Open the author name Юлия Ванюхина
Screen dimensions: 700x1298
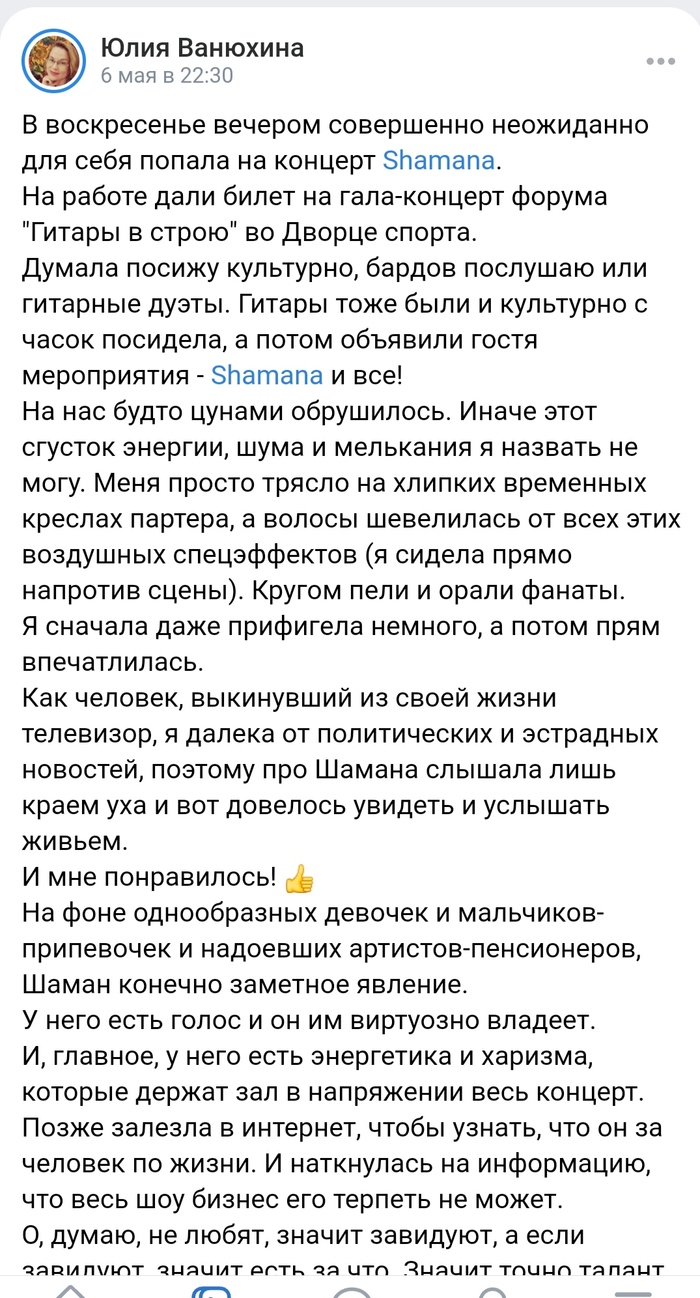(202, 47)
